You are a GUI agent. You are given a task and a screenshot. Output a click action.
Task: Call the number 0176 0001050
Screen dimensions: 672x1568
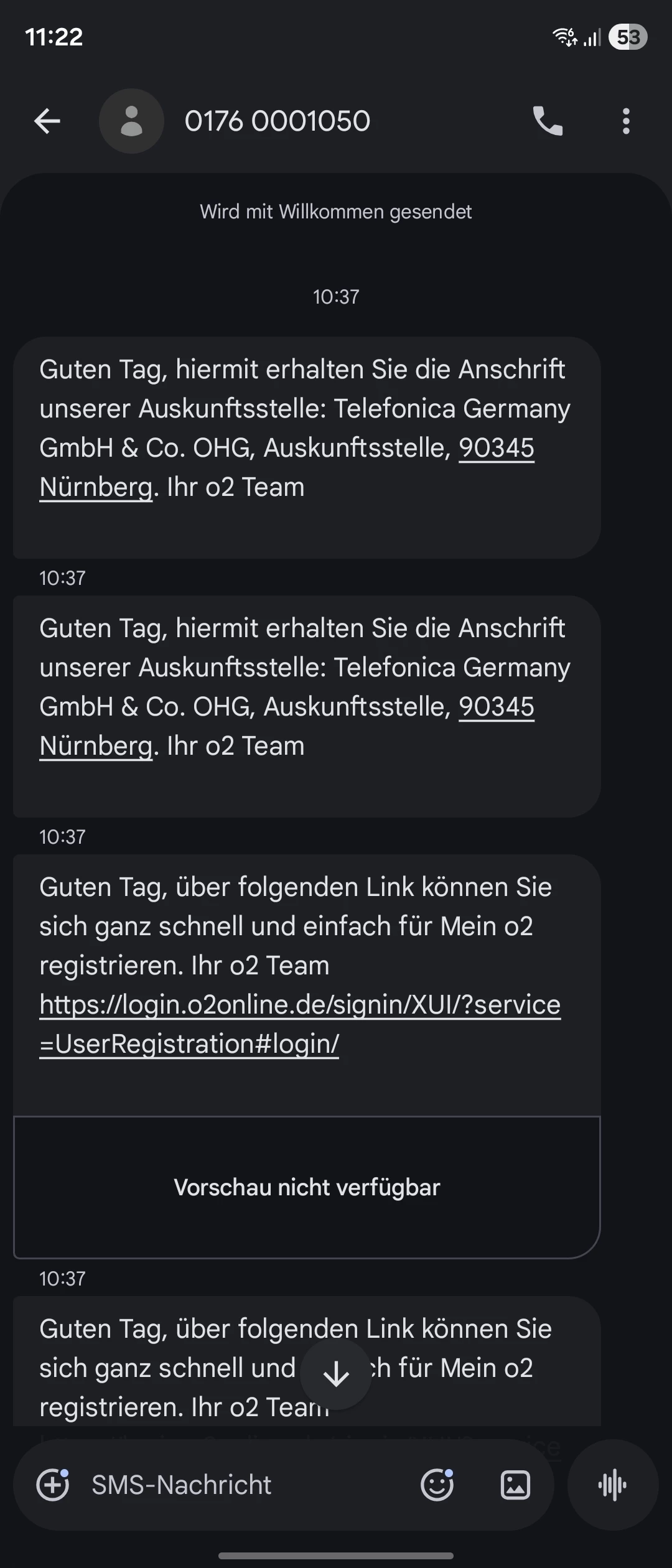tap(548, 121)
